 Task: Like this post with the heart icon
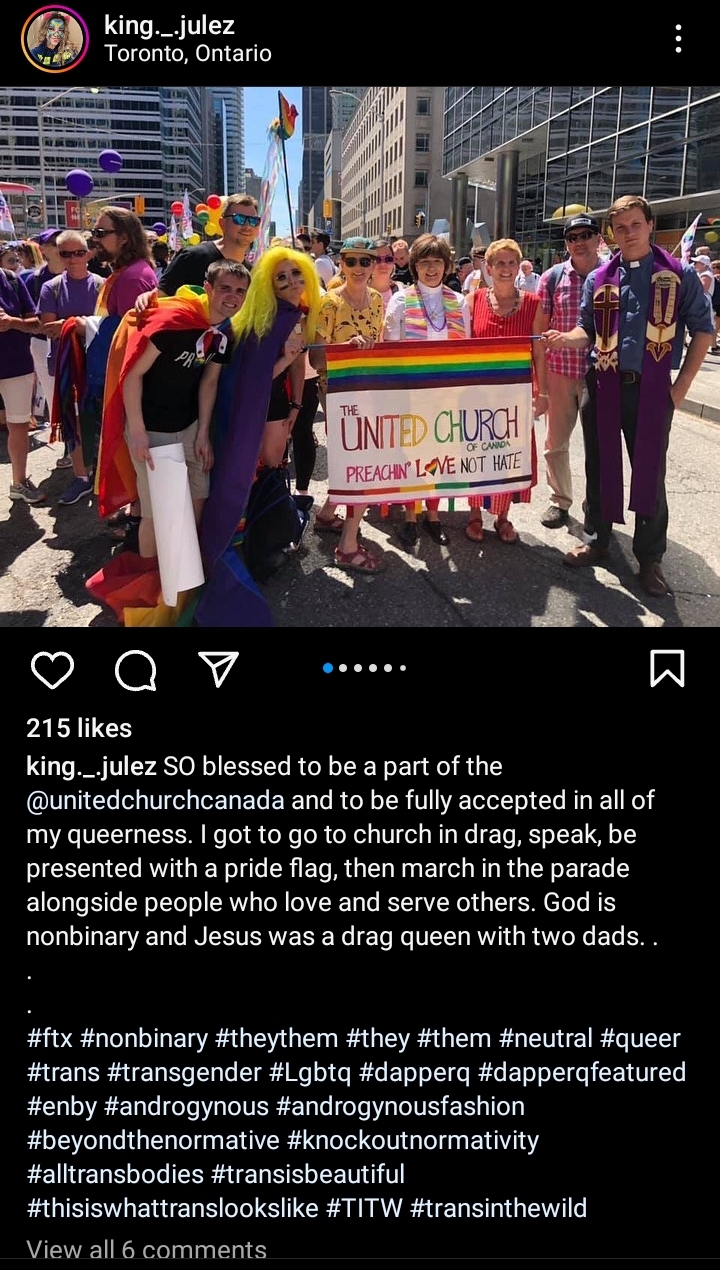[x=52, y=670]
